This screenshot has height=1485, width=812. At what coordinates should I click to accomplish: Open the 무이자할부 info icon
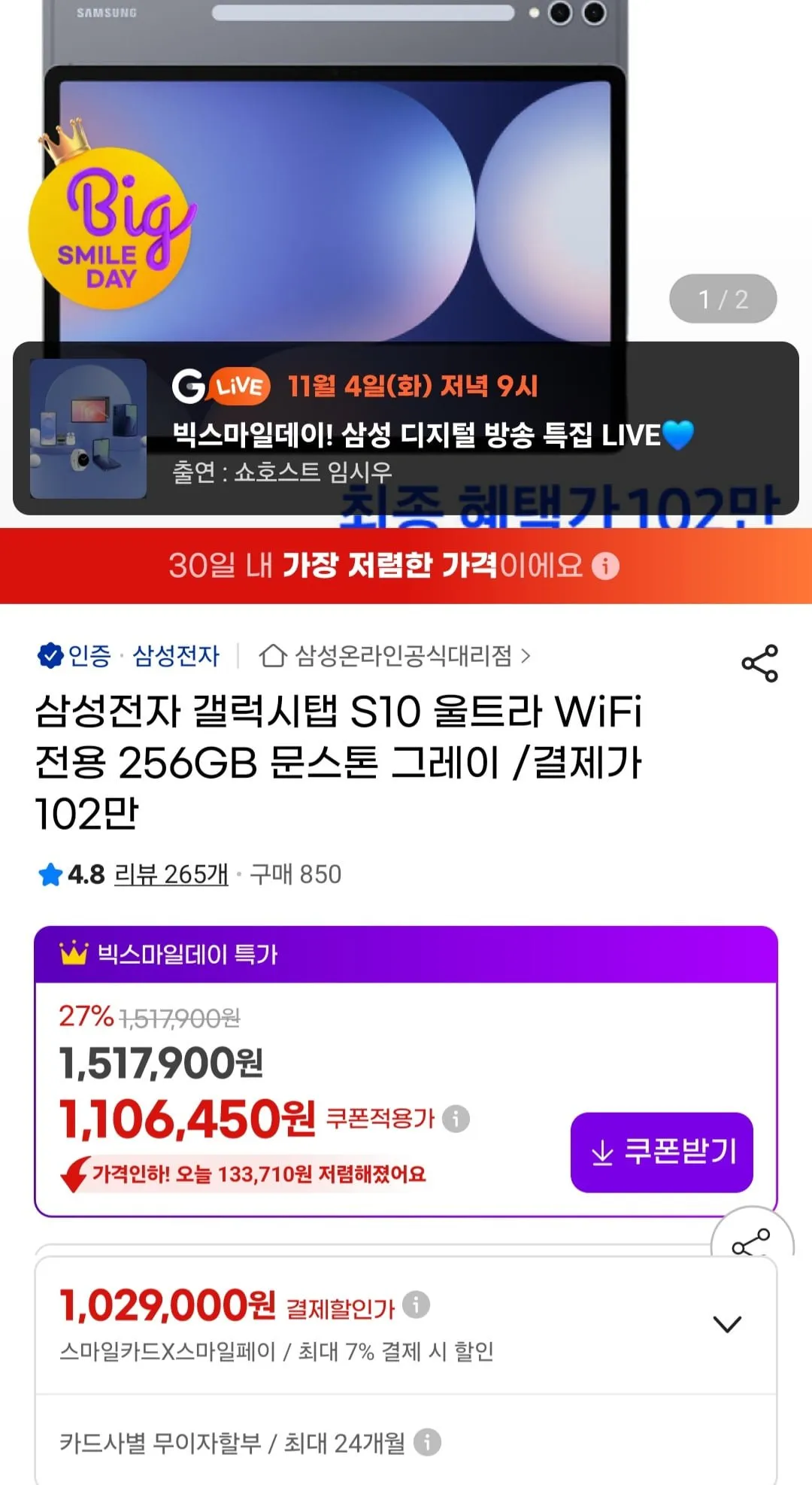click(x=427, y=1442)
